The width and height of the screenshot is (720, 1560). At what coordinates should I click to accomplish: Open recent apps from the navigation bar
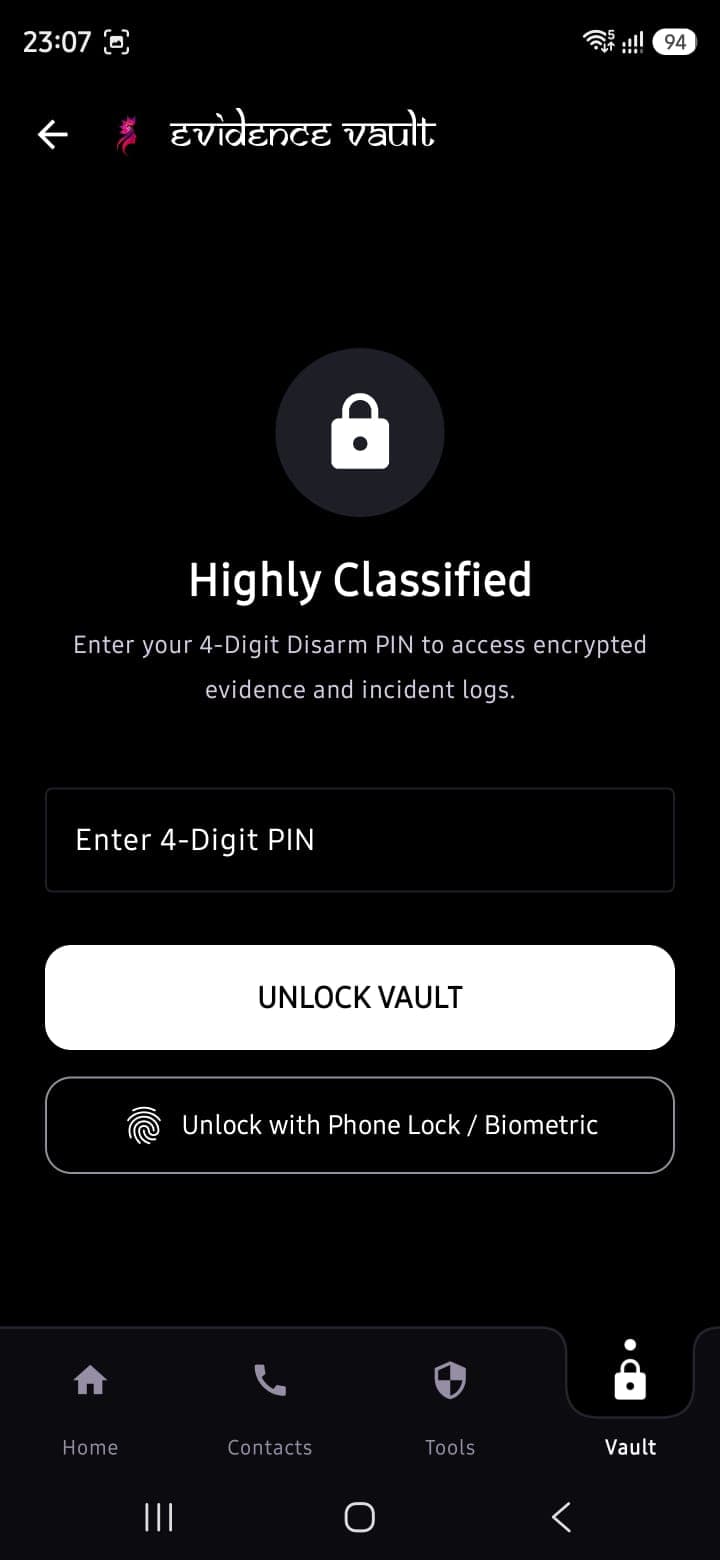pyautogui.click(x=159, y=1517)
